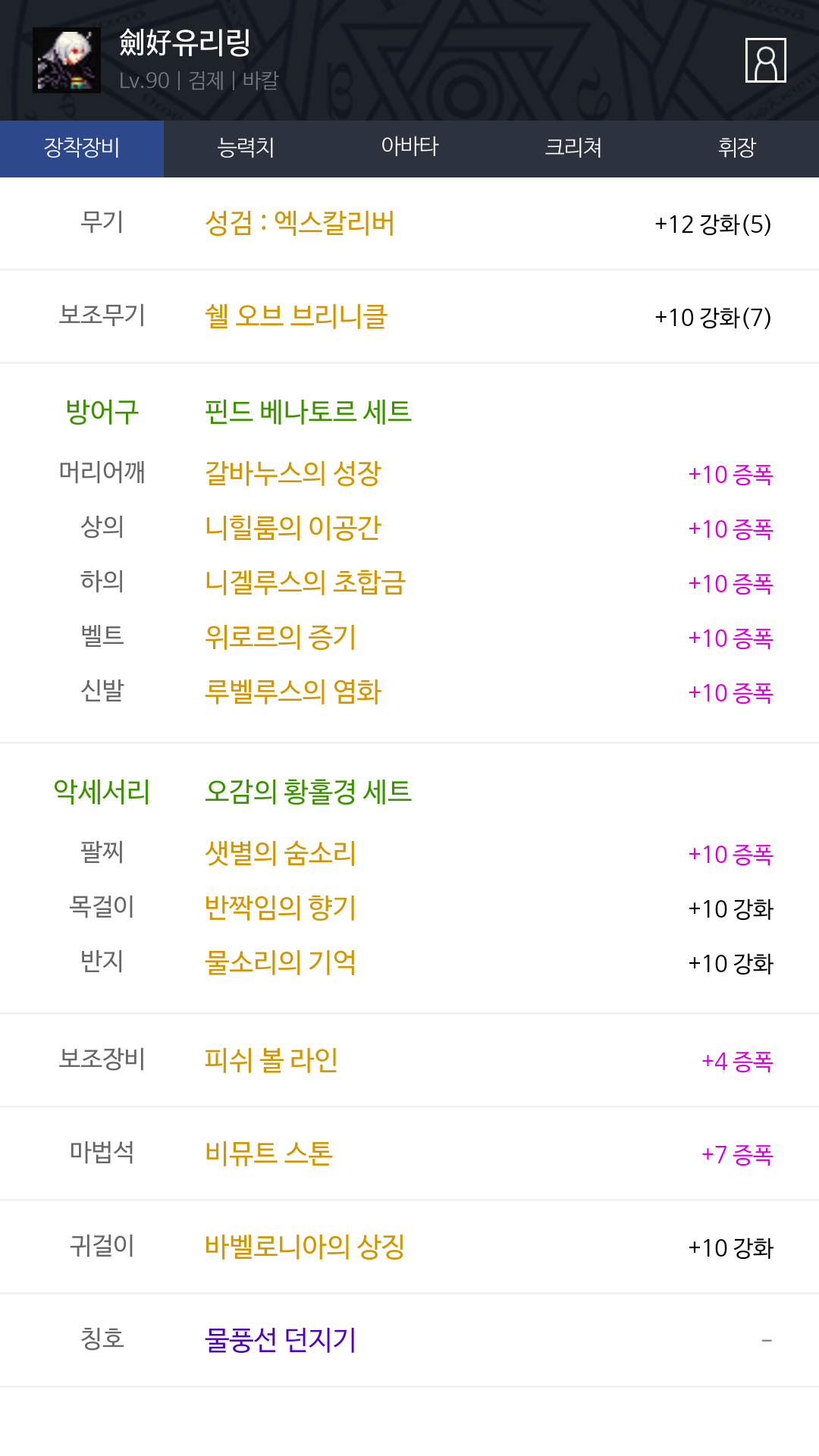The width and height of the screenshot is (819, 1456).
Task: Open the profile icon in the header
Action: point(765,60)
